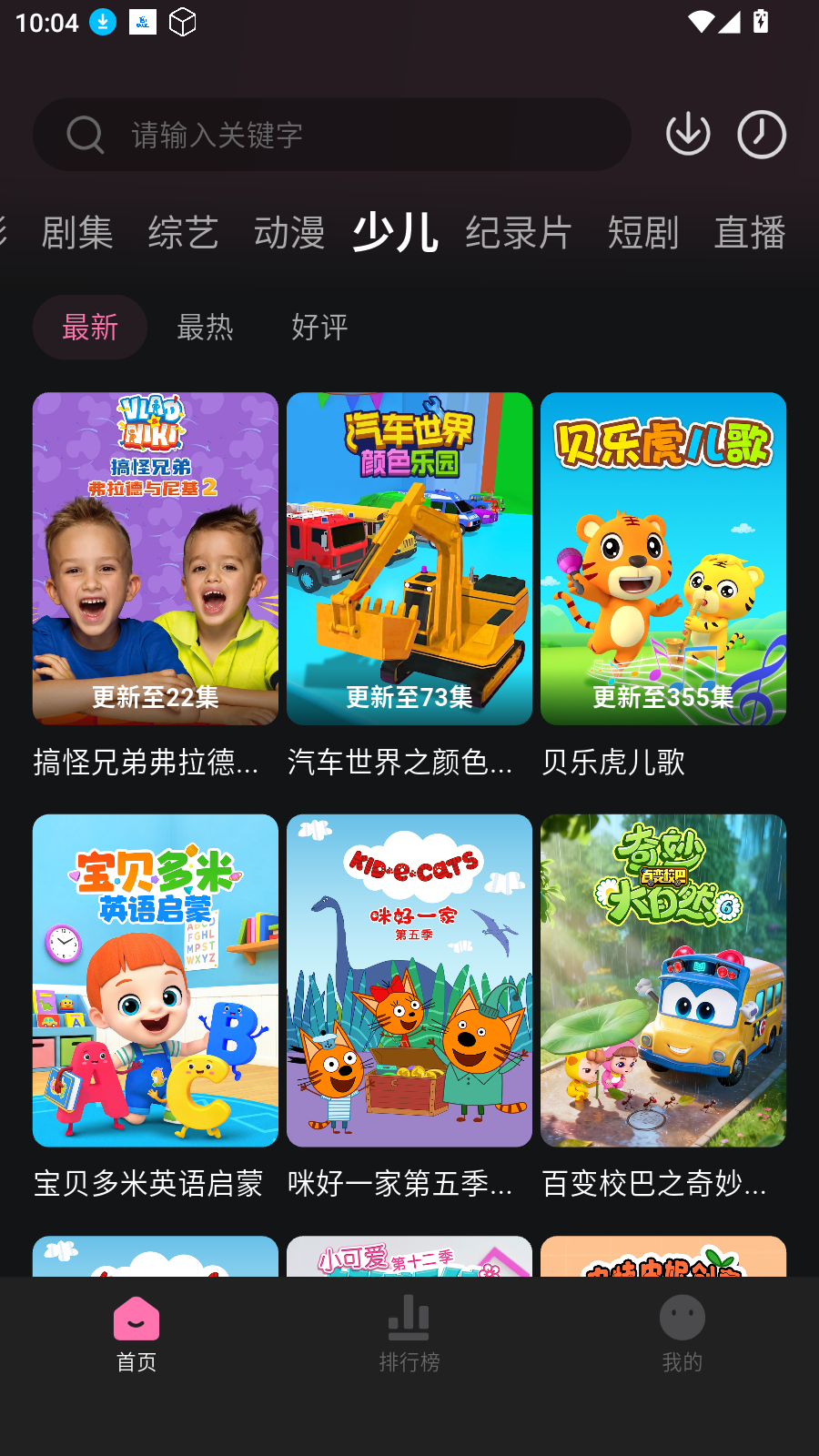
Task: Switch to the 短剧 category tab
Action: [643, 233]
